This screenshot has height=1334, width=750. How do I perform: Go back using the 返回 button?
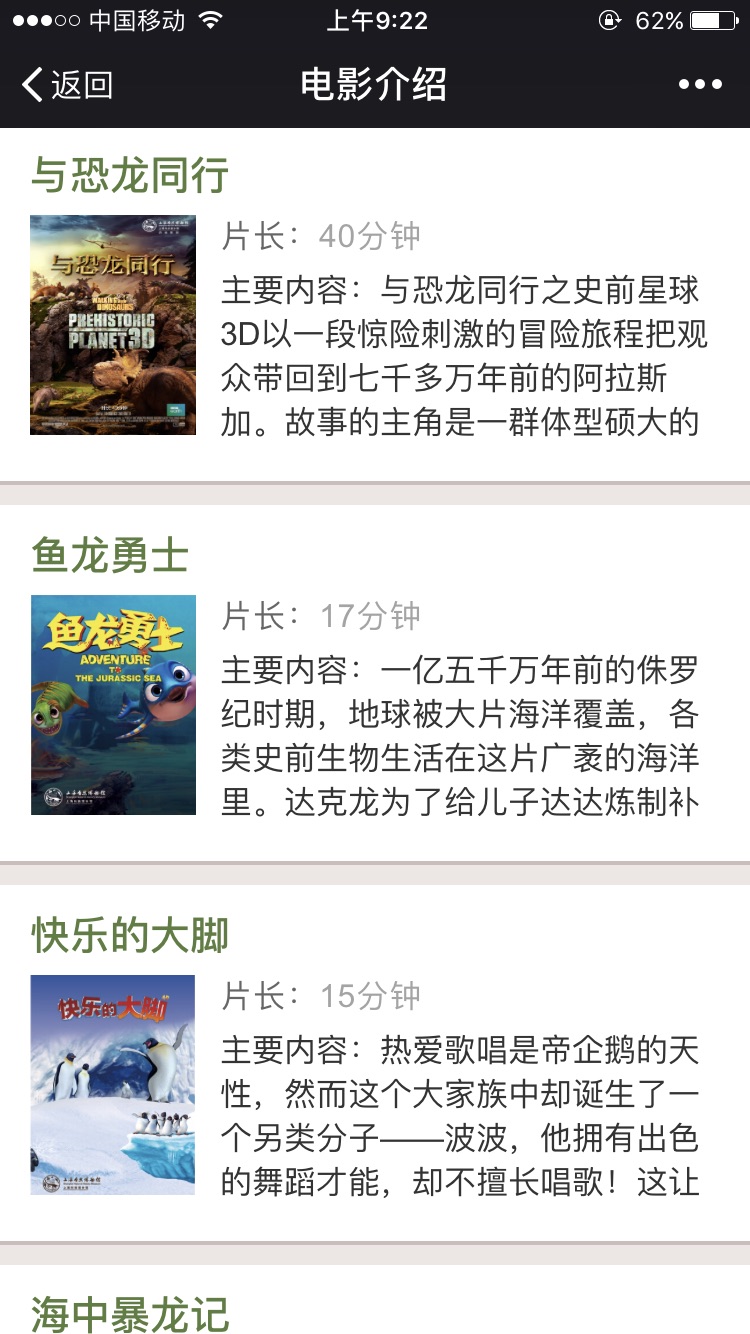pos(68,85)
